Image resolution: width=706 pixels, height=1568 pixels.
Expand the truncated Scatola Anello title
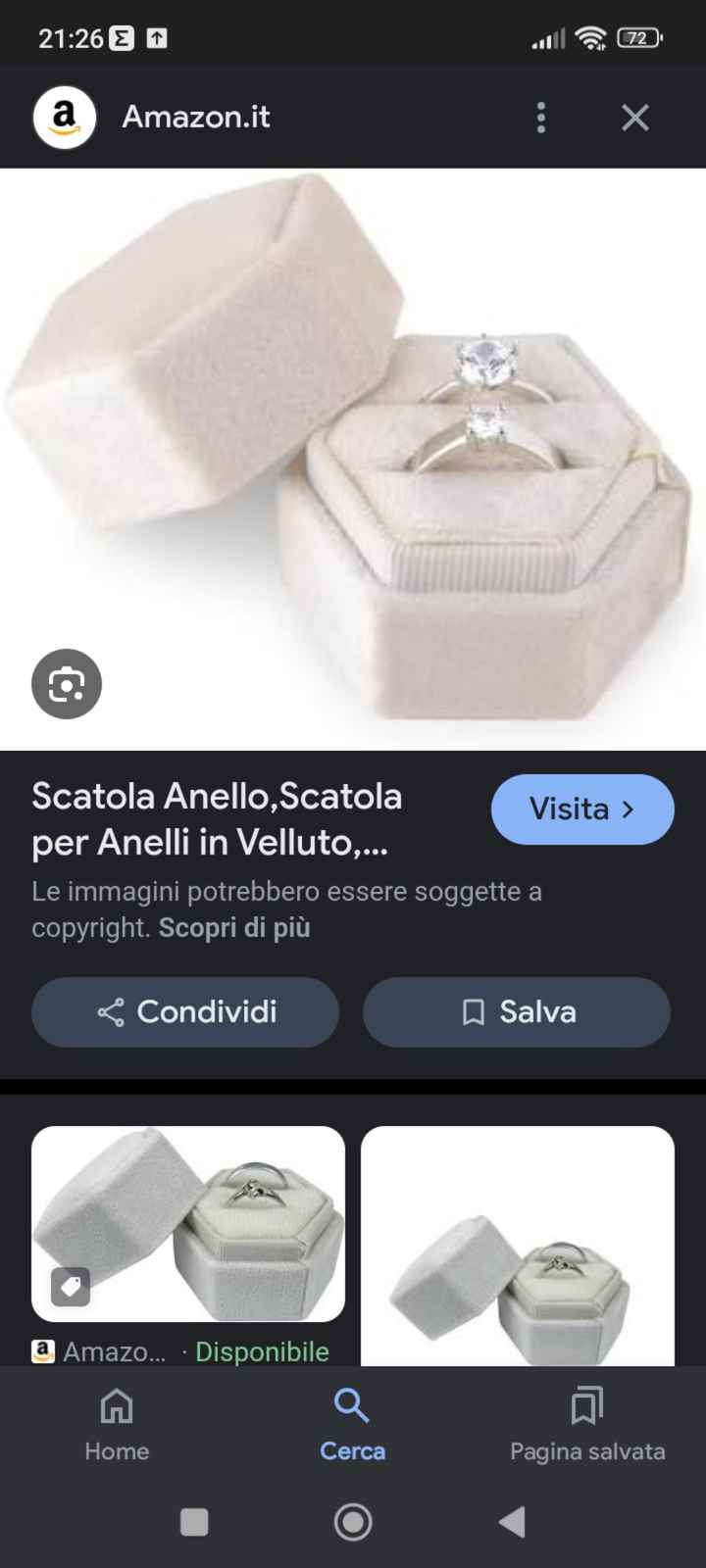point(216,819)
